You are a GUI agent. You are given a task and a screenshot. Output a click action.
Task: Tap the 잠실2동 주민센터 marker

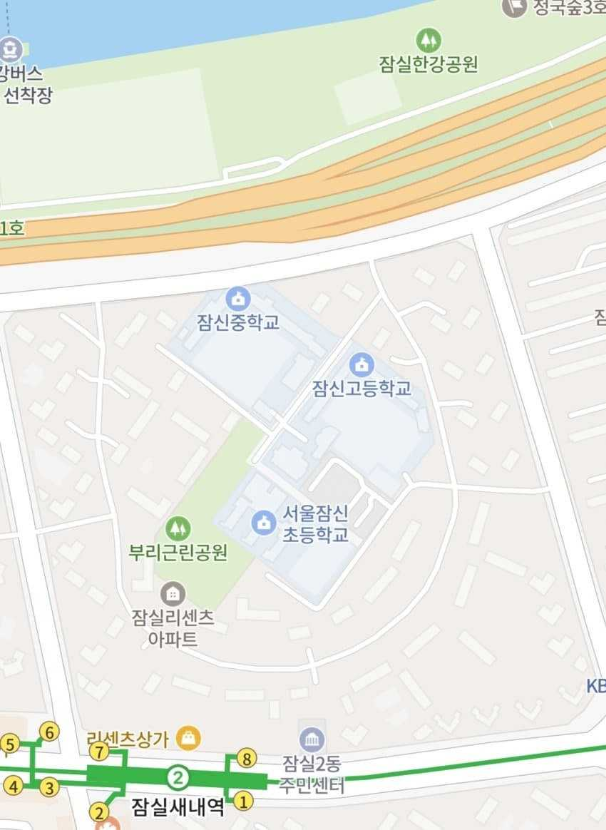[x=312, y=740]
